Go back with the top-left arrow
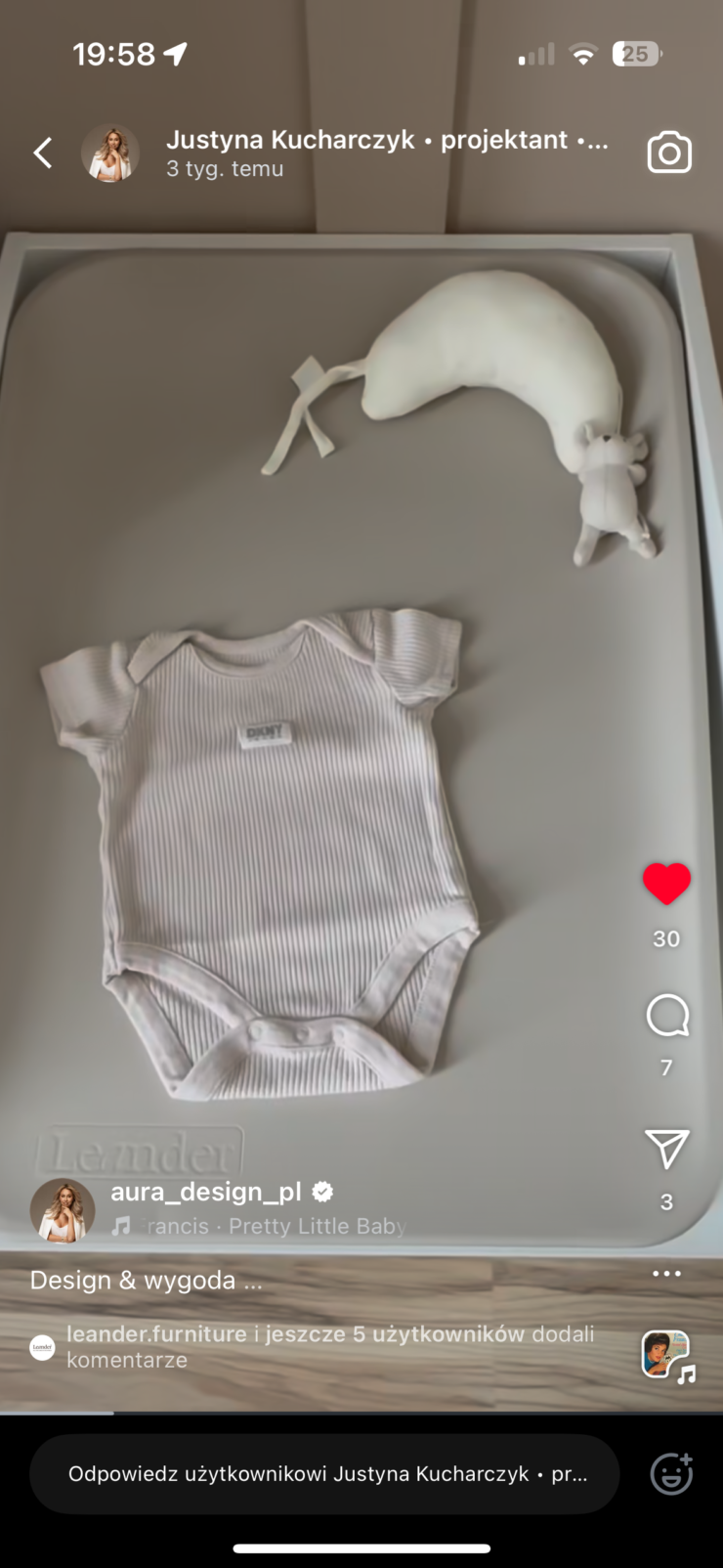This screenshot has height=1568, width=723. pos(43,152)
